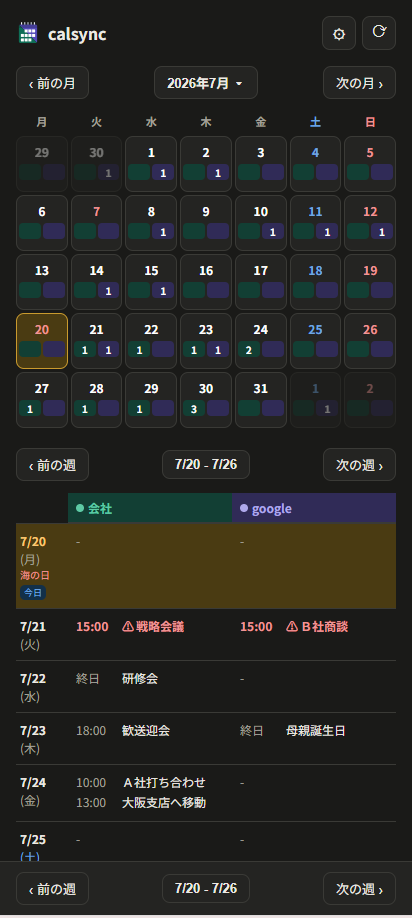Select July 20 in the calendar grid
Screen dimensions: 412x918
click(x=42, y=341)
